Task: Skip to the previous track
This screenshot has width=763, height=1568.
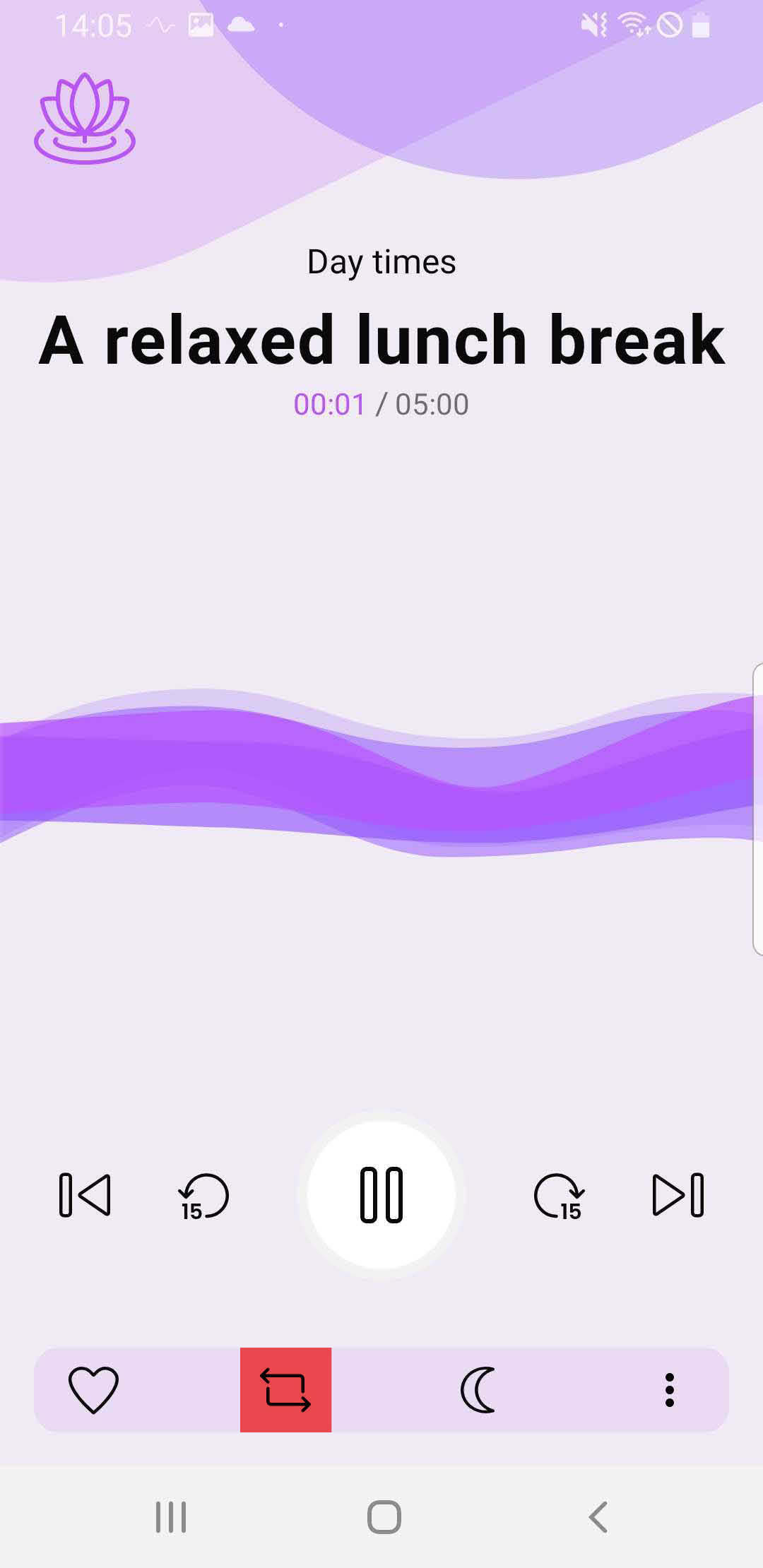Action: (x=85, y=1195)
